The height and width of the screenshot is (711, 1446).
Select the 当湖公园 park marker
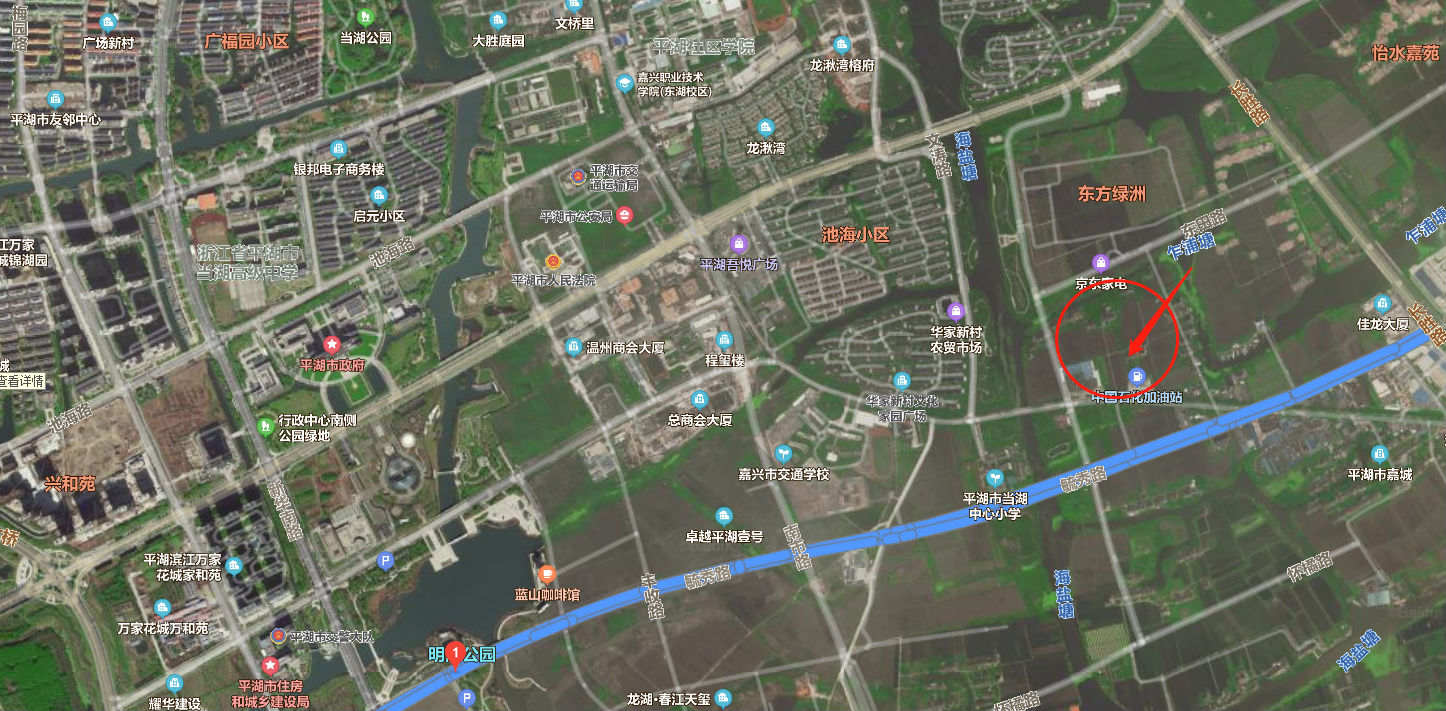pos(364,17)
